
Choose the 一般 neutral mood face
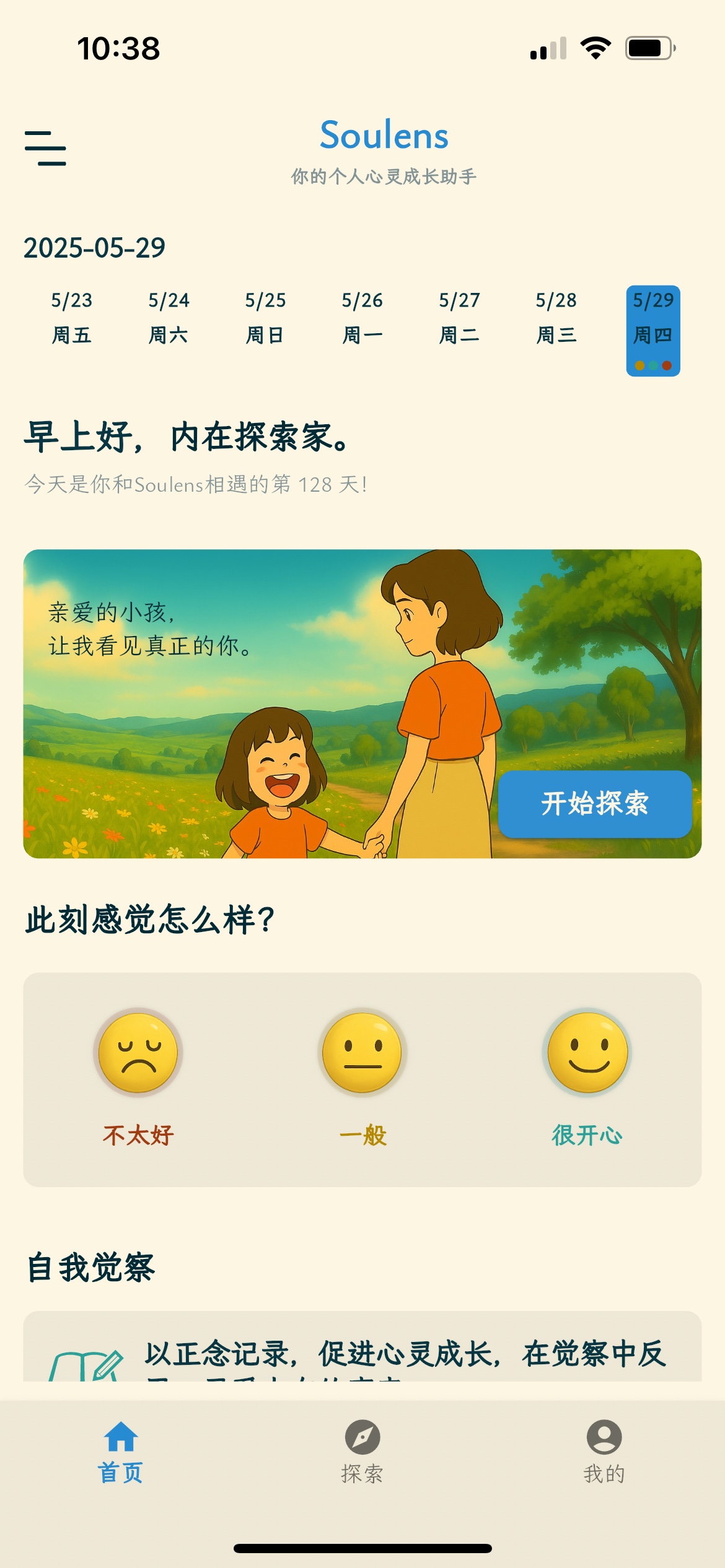coord(362,1053)
